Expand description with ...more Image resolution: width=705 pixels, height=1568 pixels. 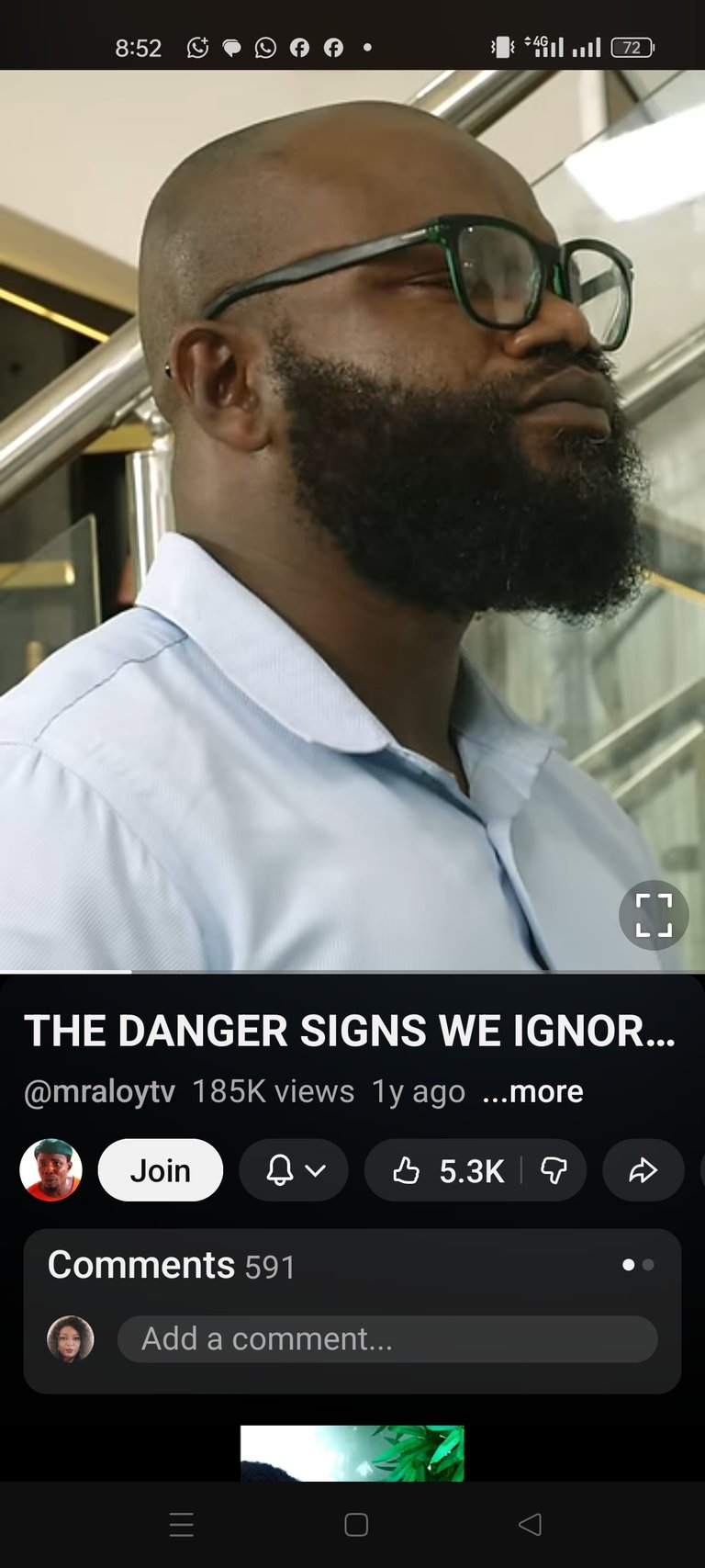pyautogui.click(x=533, y=1091)
